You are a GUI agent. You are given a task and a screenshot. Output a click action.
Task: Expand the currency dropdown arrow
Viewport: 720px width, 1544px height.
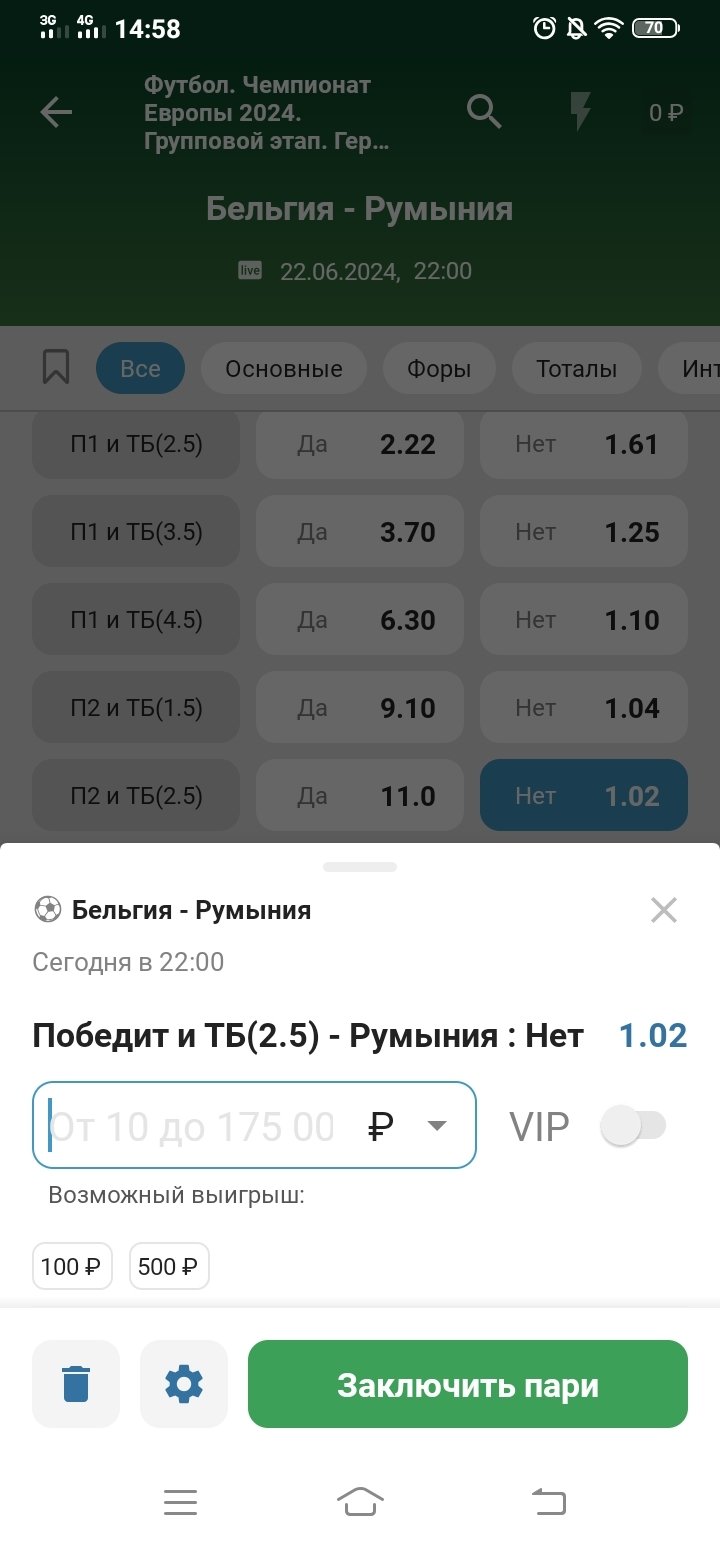tap(437, 1126)
